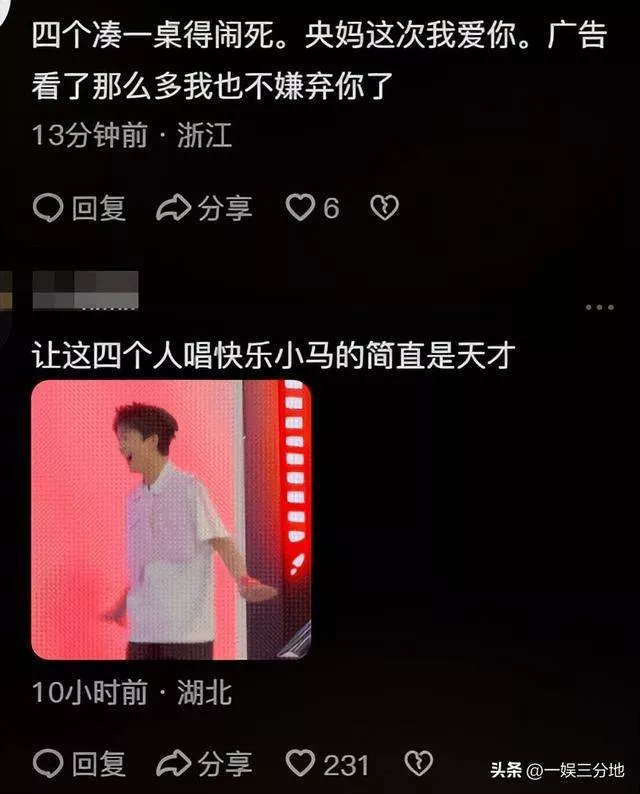
Task: Reply to the 浙江 comment
Action: point(78,208)
